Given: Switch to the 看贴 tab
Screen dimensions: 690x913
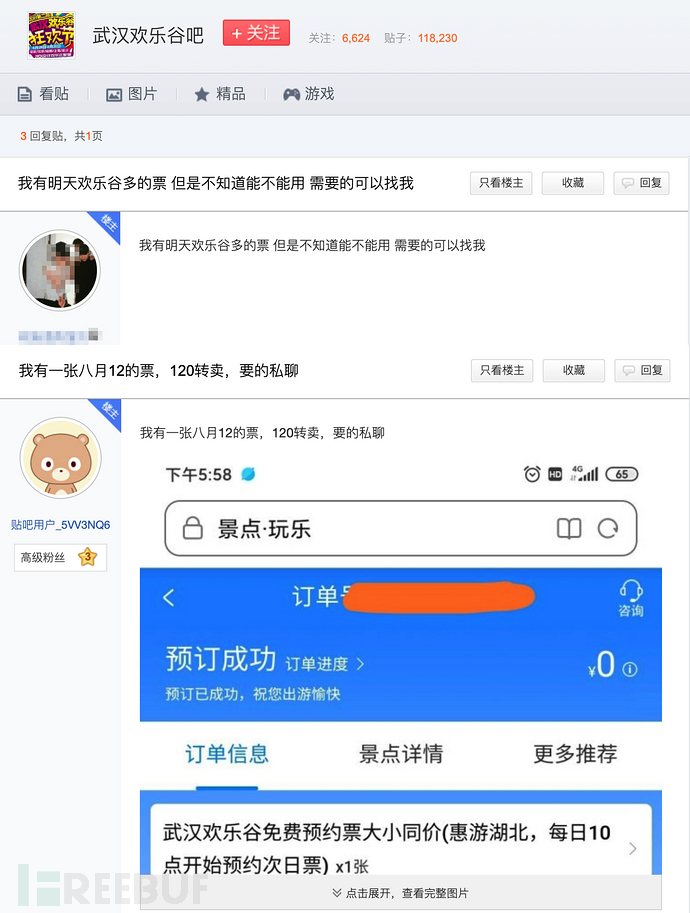Looking at the screenshot, I should tap(43, 94).
